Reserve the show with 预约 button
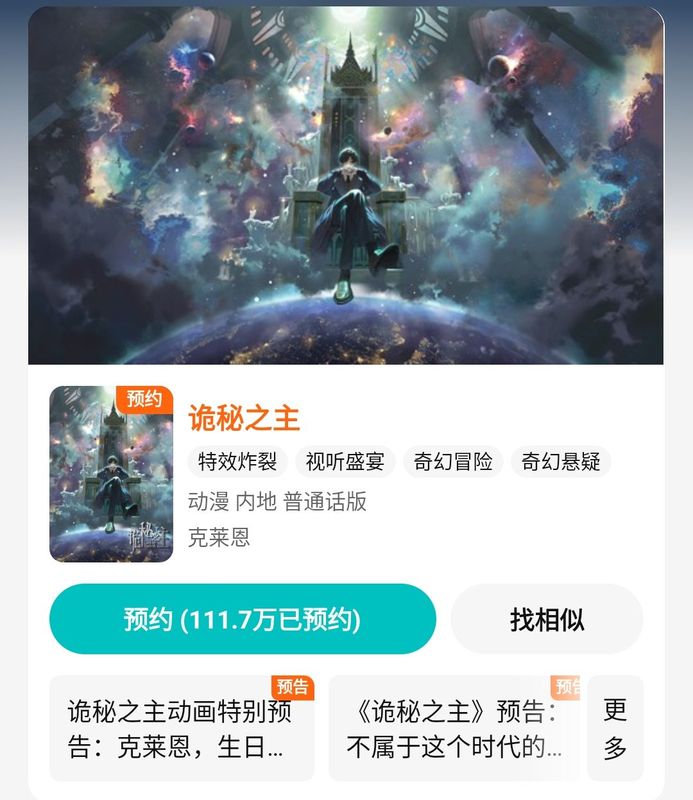 coord(242,619)
